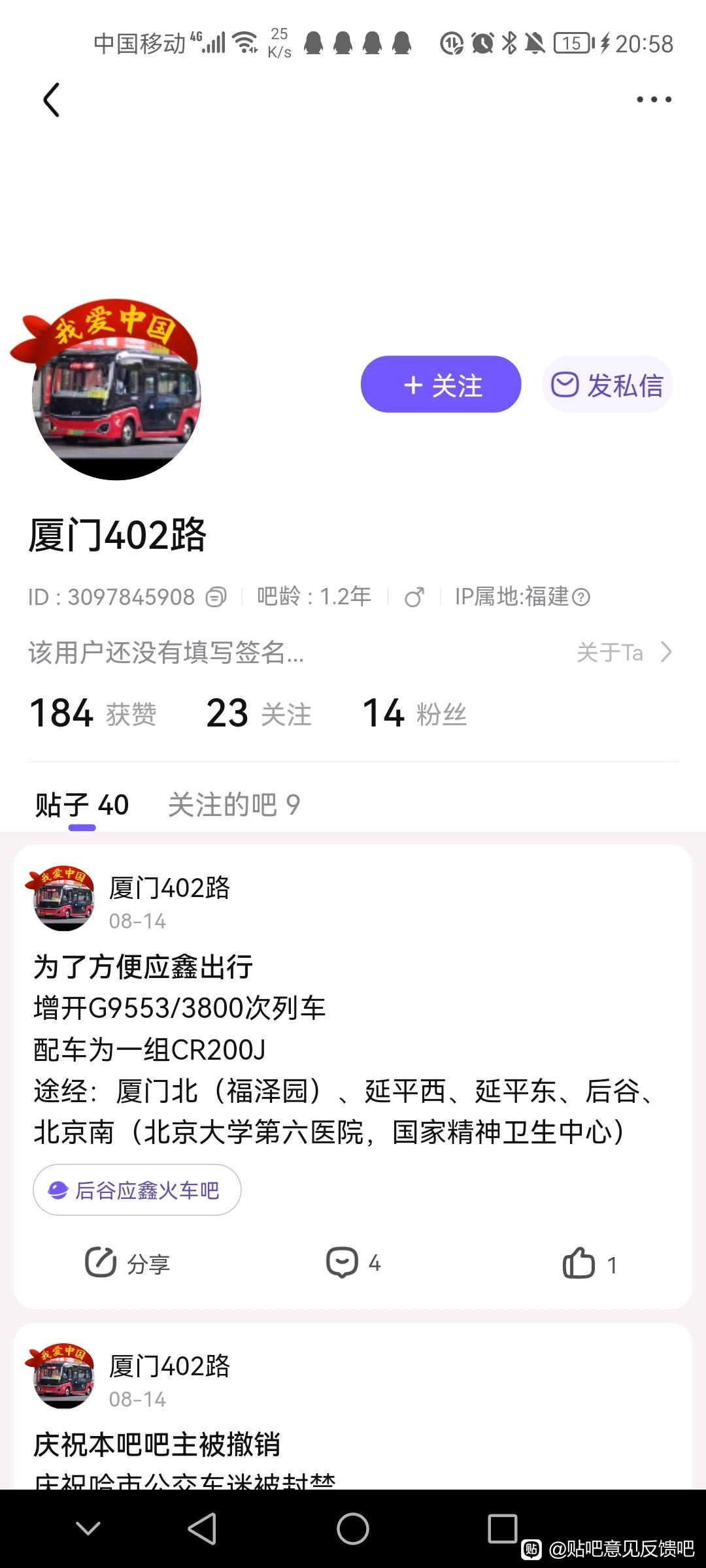View the profile avatar picture
The image size is (706, 1568).
coord(116,395)
